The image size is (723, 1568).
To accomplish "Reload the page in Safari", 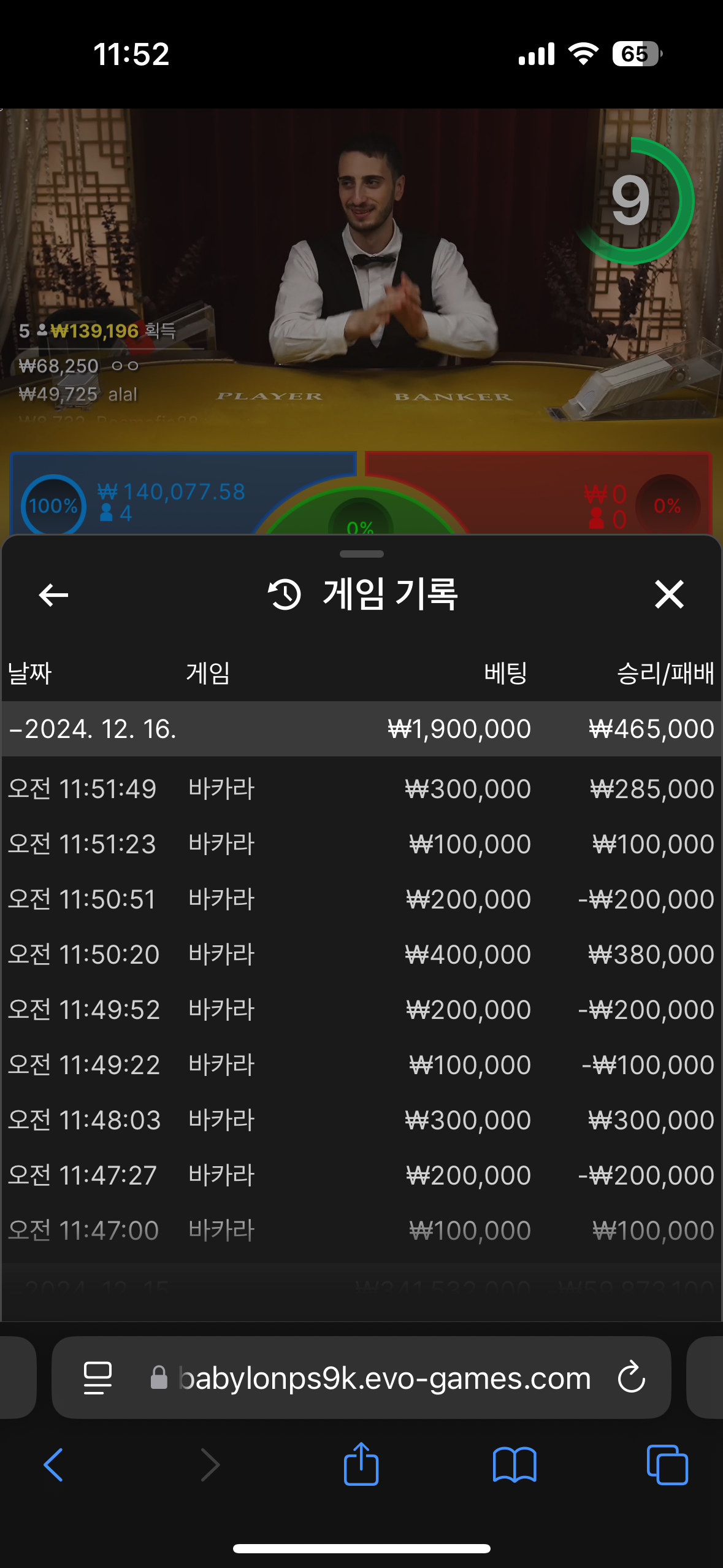I will click(x=632, y=1378).
